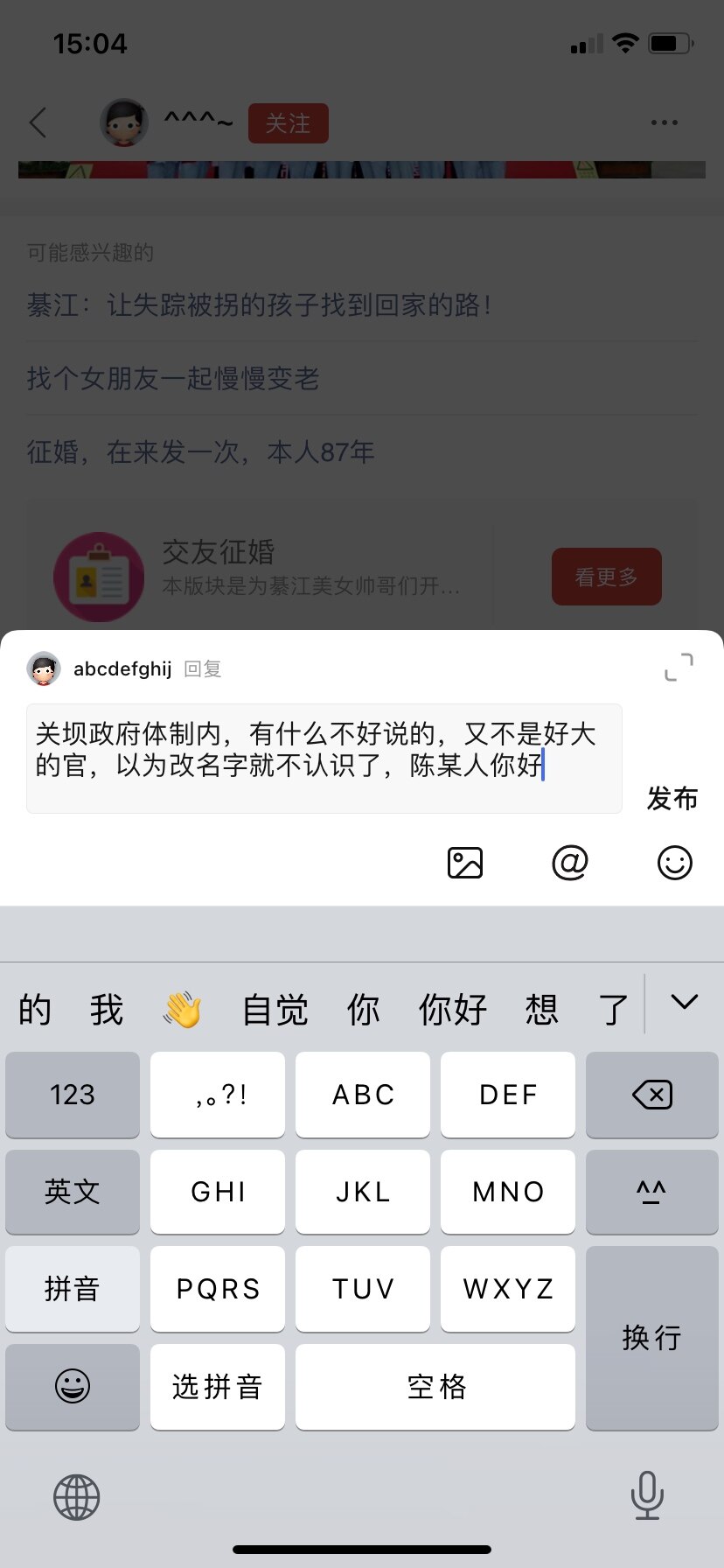This screenshot has height=1568, width=724.
Task: Open the 123 number keyboard
Action: 73,1095
